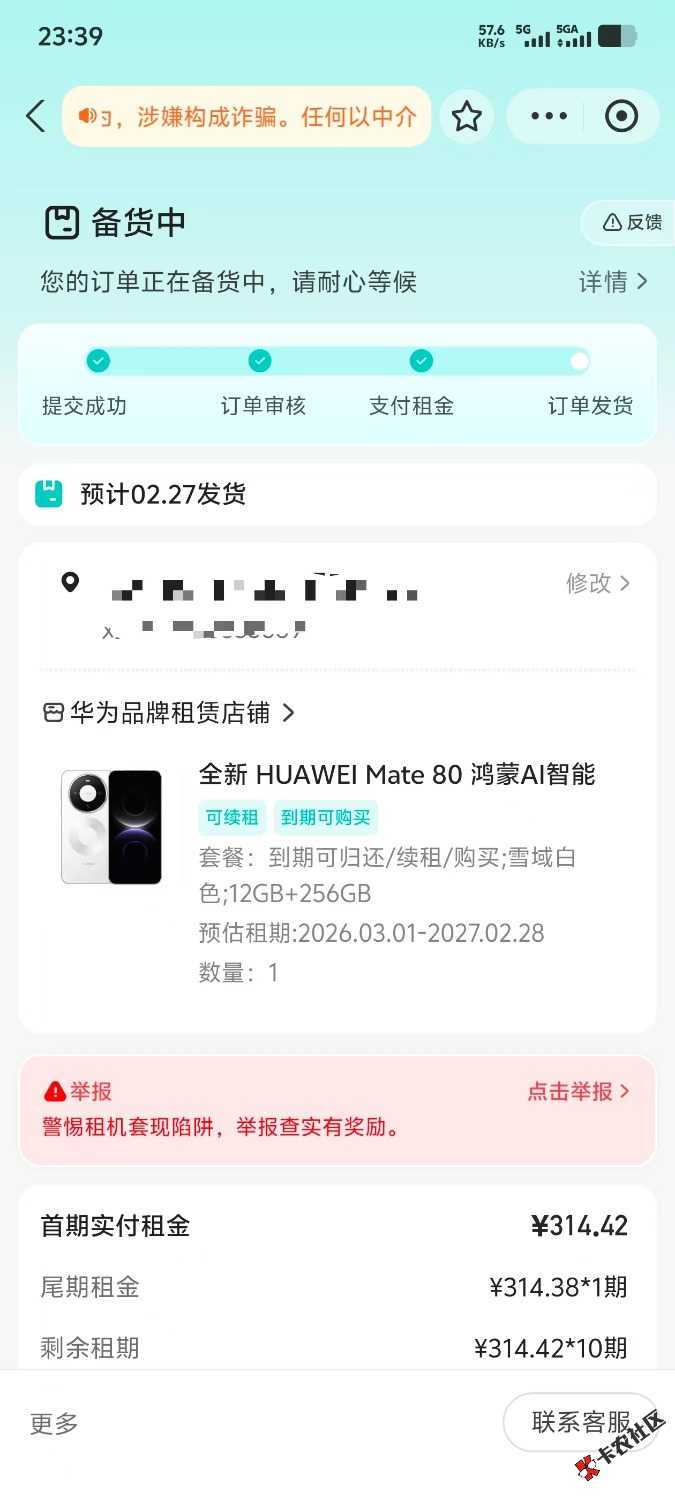View order status 详情
This screenshot has height=1500, width=675.
click(x=613, y=282)
